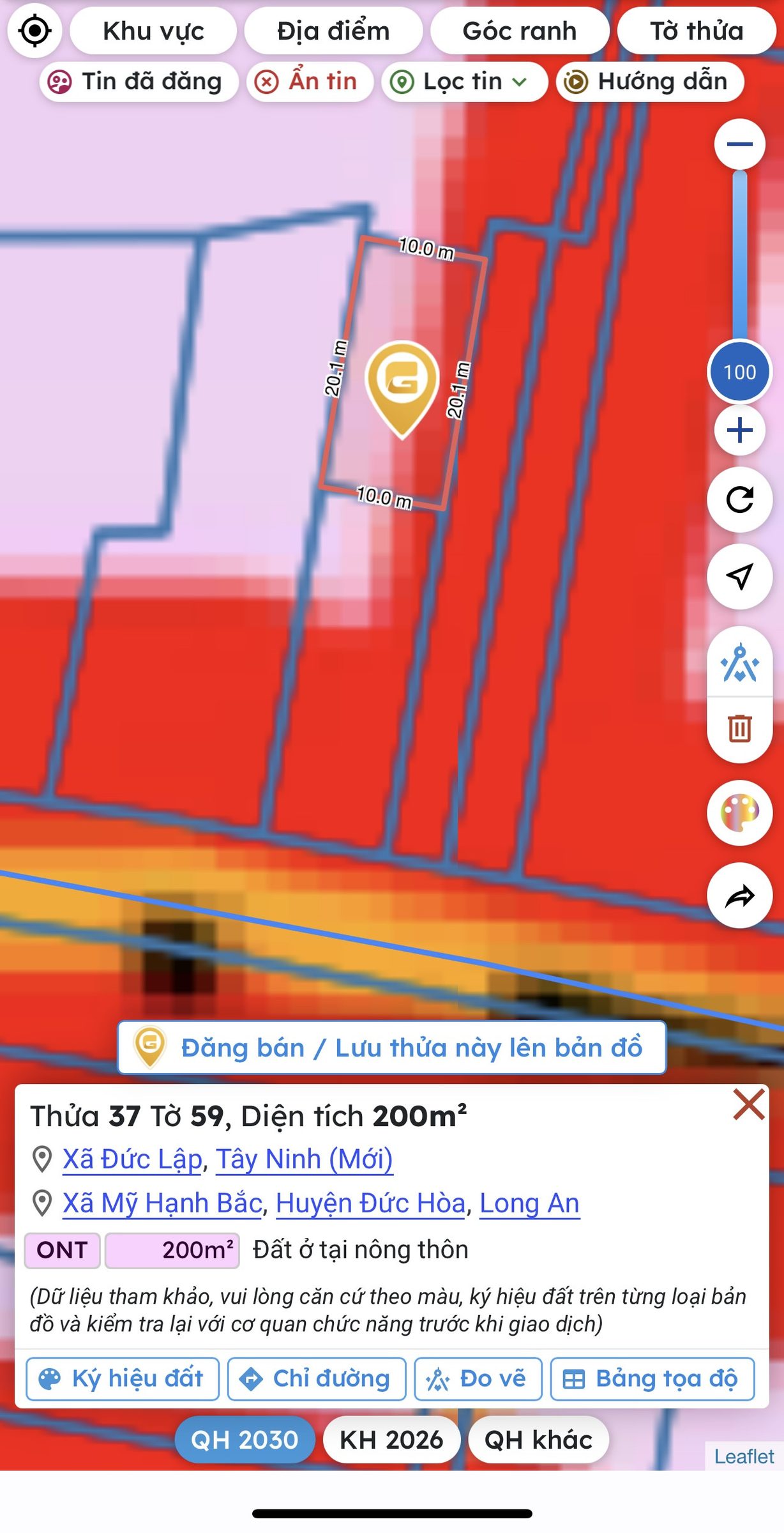The height and width of the screenshot is (1533, 784).
Task: Zoom in the map with plus
Action: coord(739,430)
